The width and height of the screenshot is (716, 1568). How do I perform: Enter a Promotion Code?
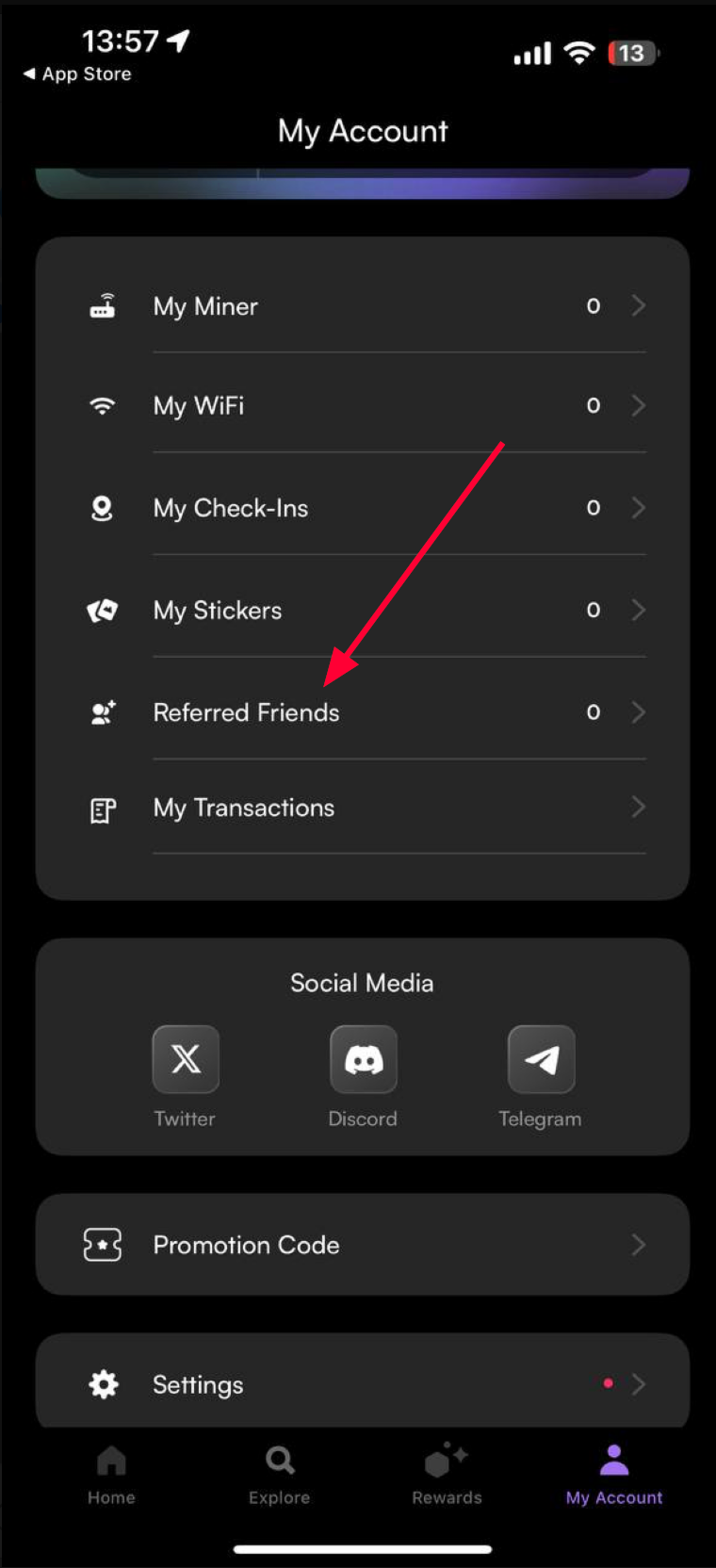pyautogui.click(x=363, y=1244)
